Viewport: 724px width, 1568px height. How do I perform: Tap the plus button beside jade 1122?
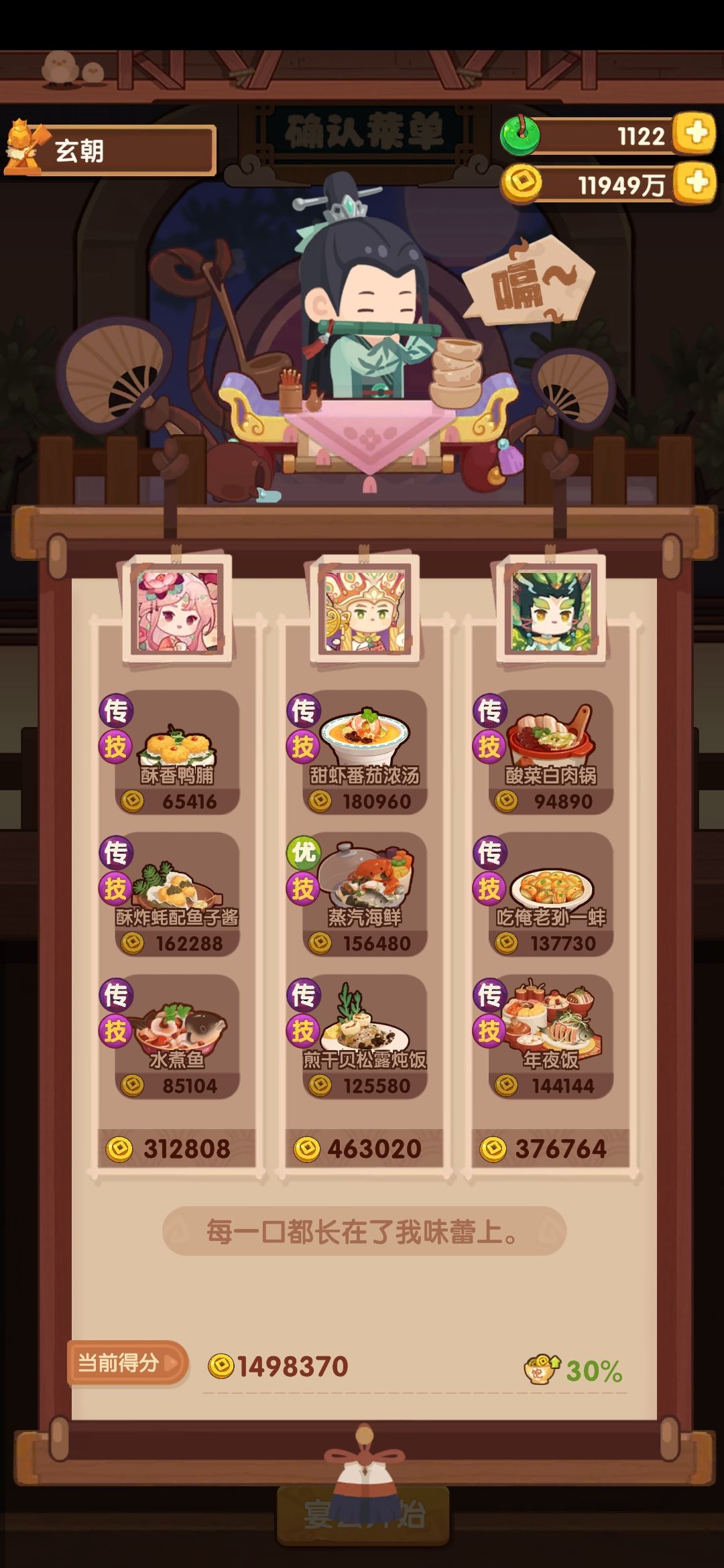[695, 134]
